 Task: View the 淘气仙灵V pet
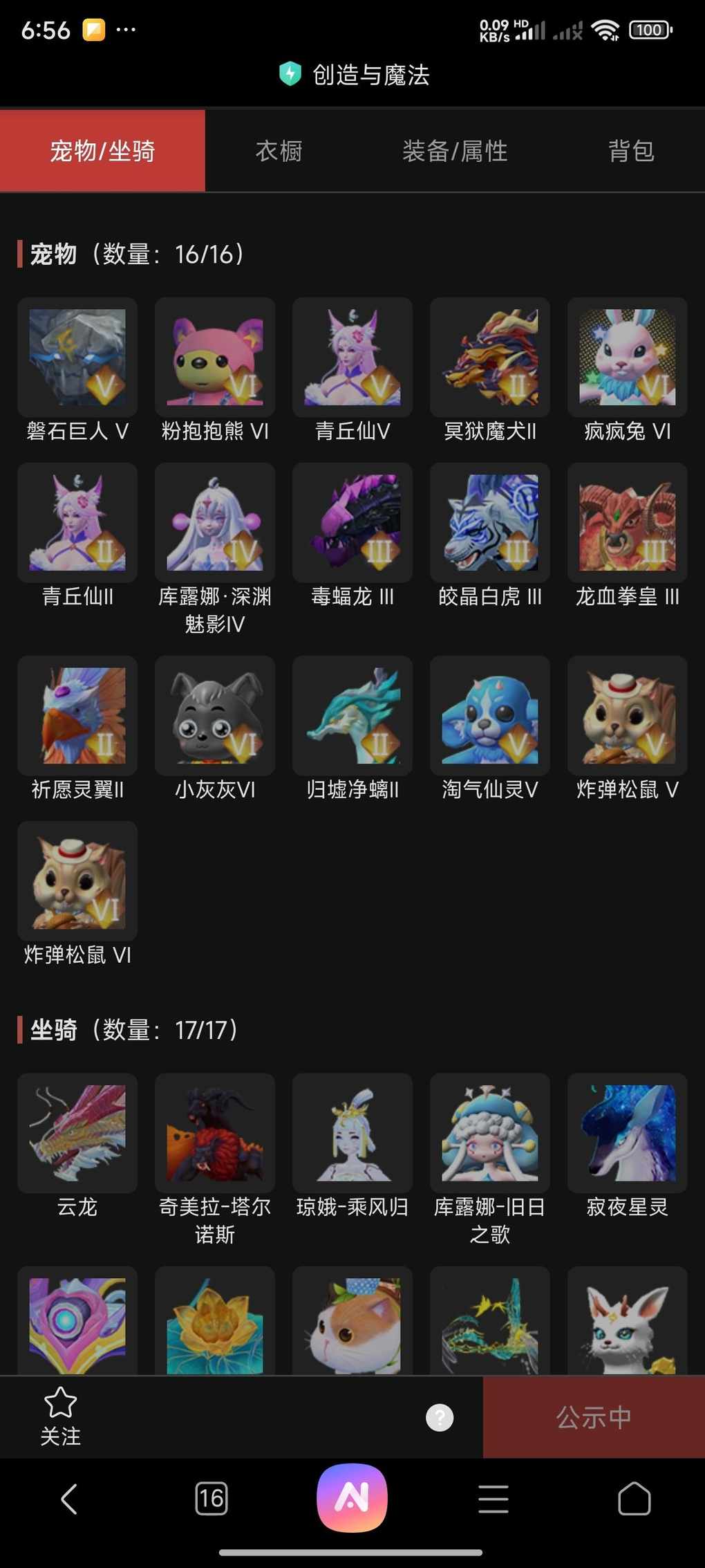pyautogui.click(x=490, y=716)
